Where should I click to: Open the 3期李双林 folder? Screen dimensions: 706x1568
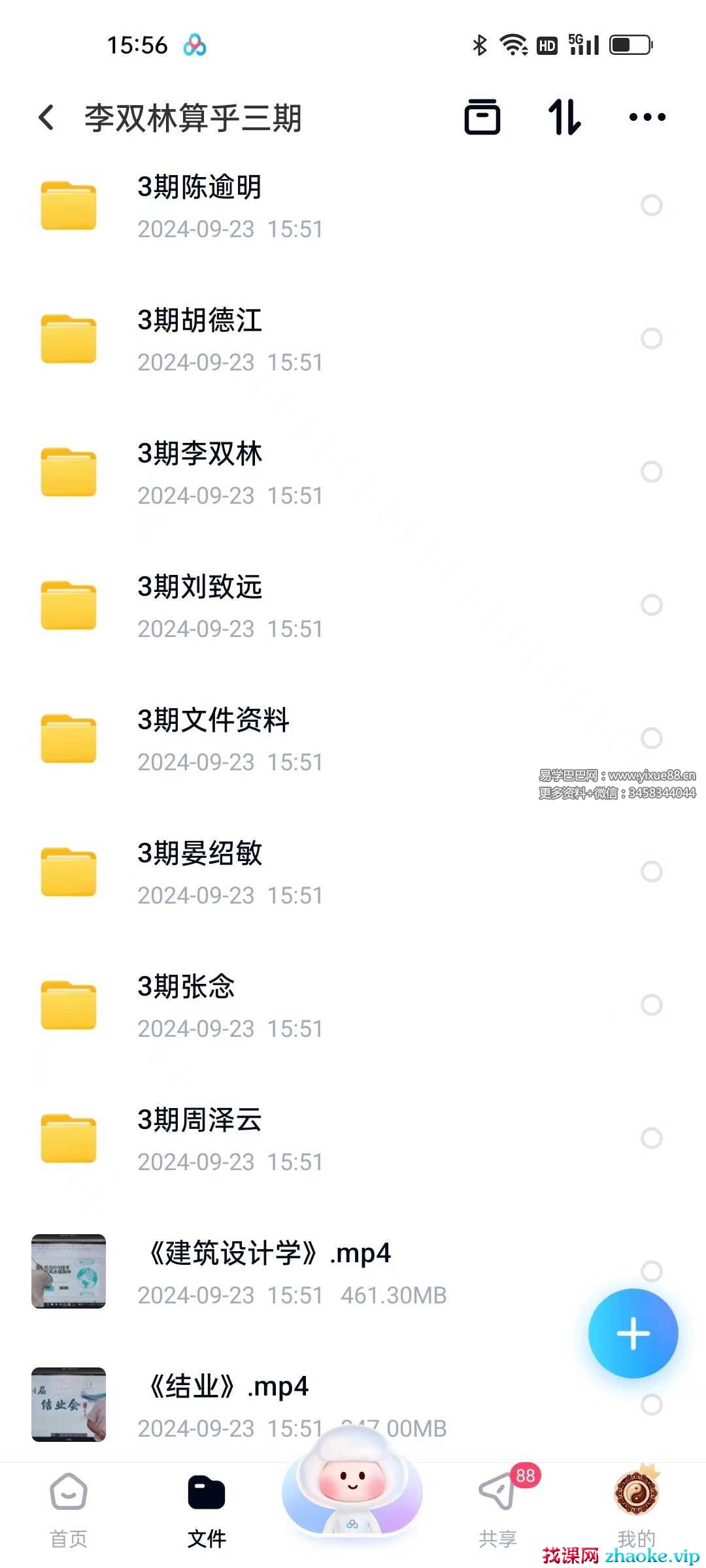coord(199,472)
